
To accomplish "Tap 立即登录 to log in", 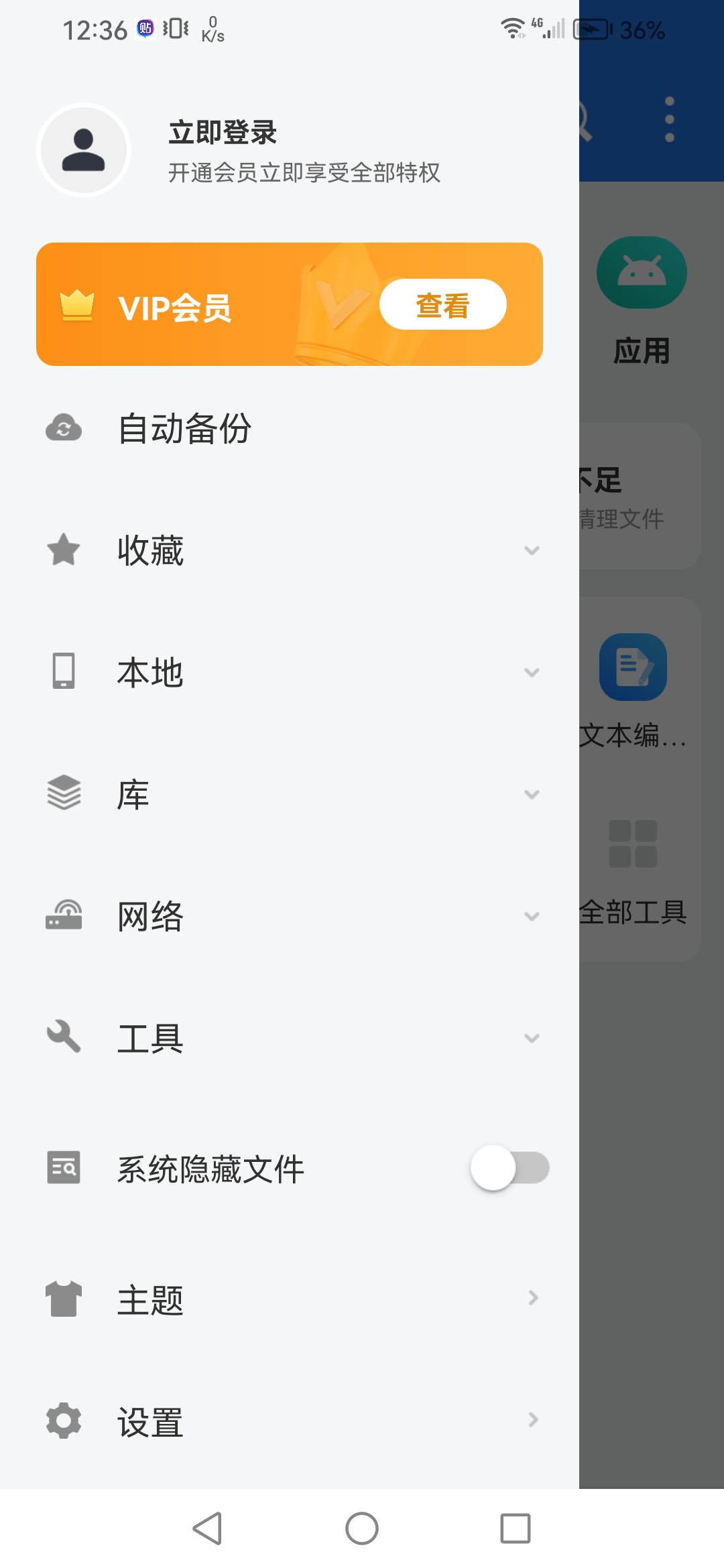I will click(x=223, y=133).
